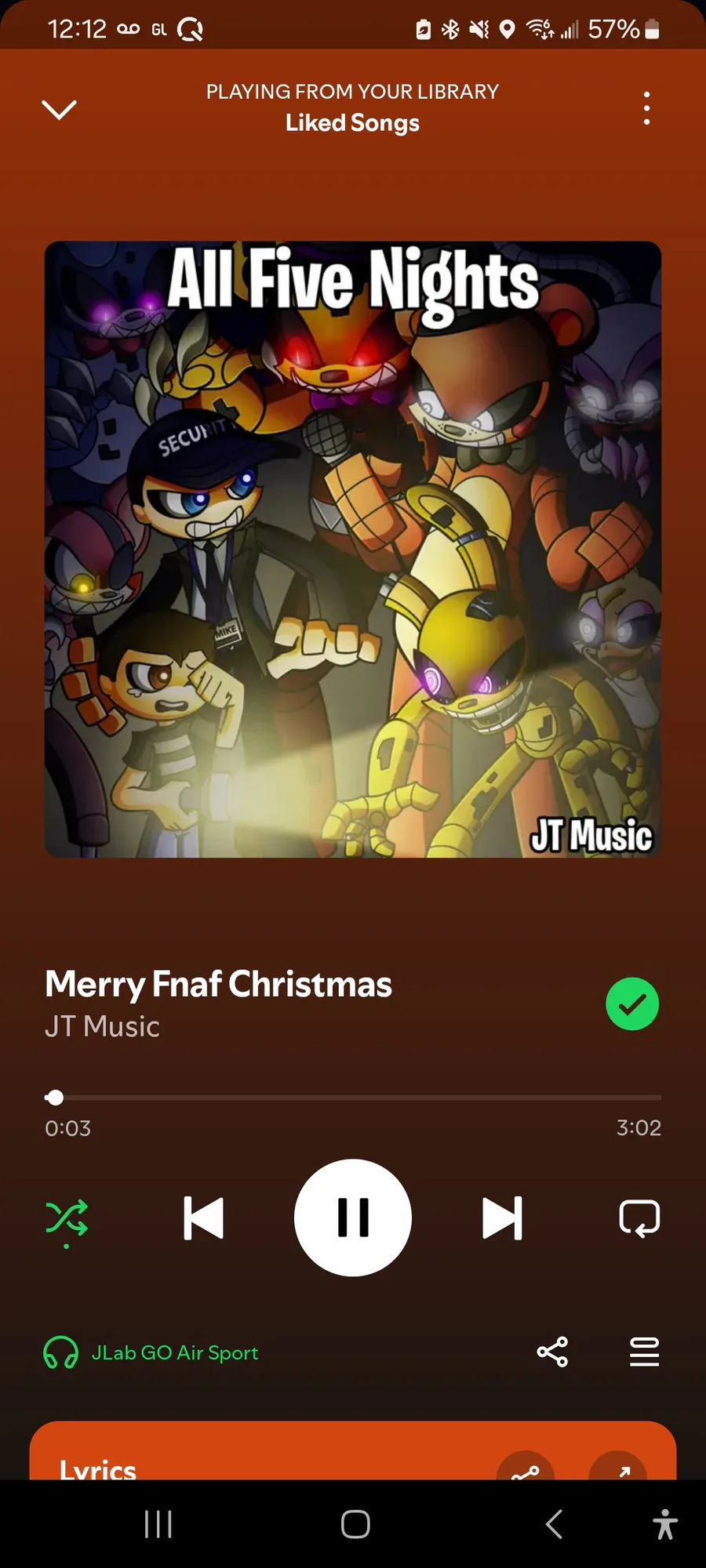Open JT Music artist page
The height and width of the screenshot is (1568, 706).
[x=102, y=1026]
